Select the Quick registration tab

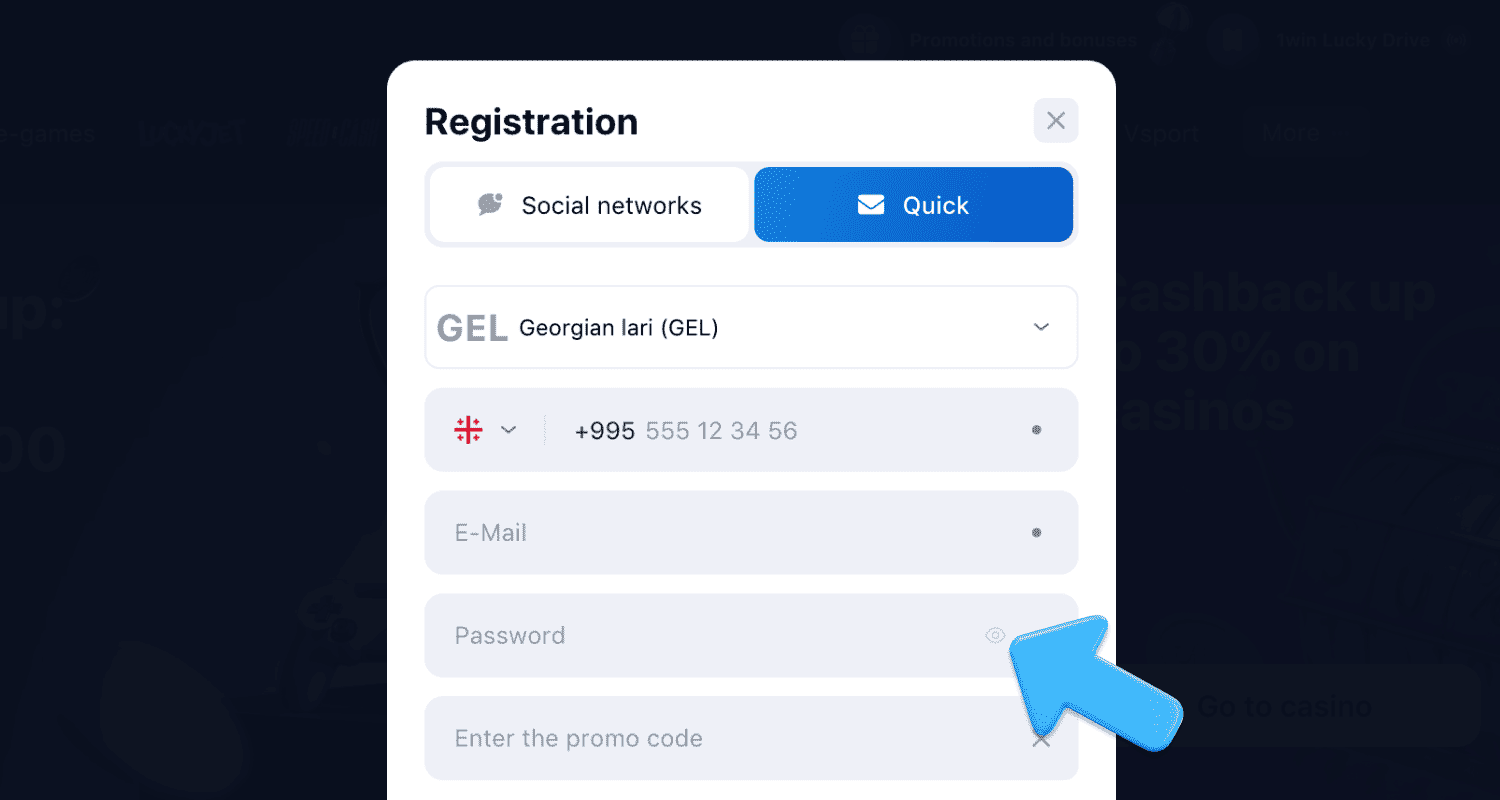coord(913,205)
